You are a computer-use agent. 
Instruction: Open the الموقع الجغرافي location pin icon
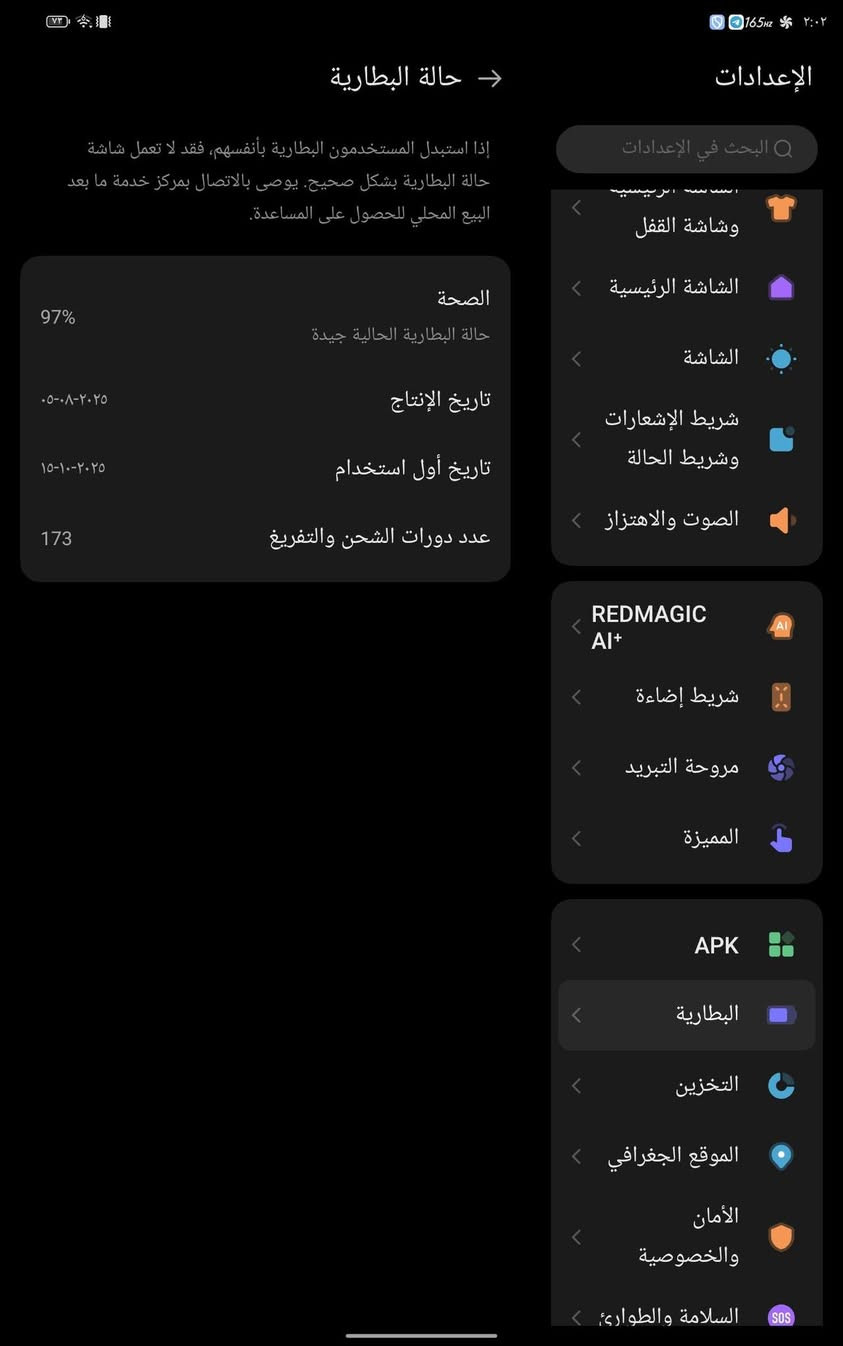781,1155
